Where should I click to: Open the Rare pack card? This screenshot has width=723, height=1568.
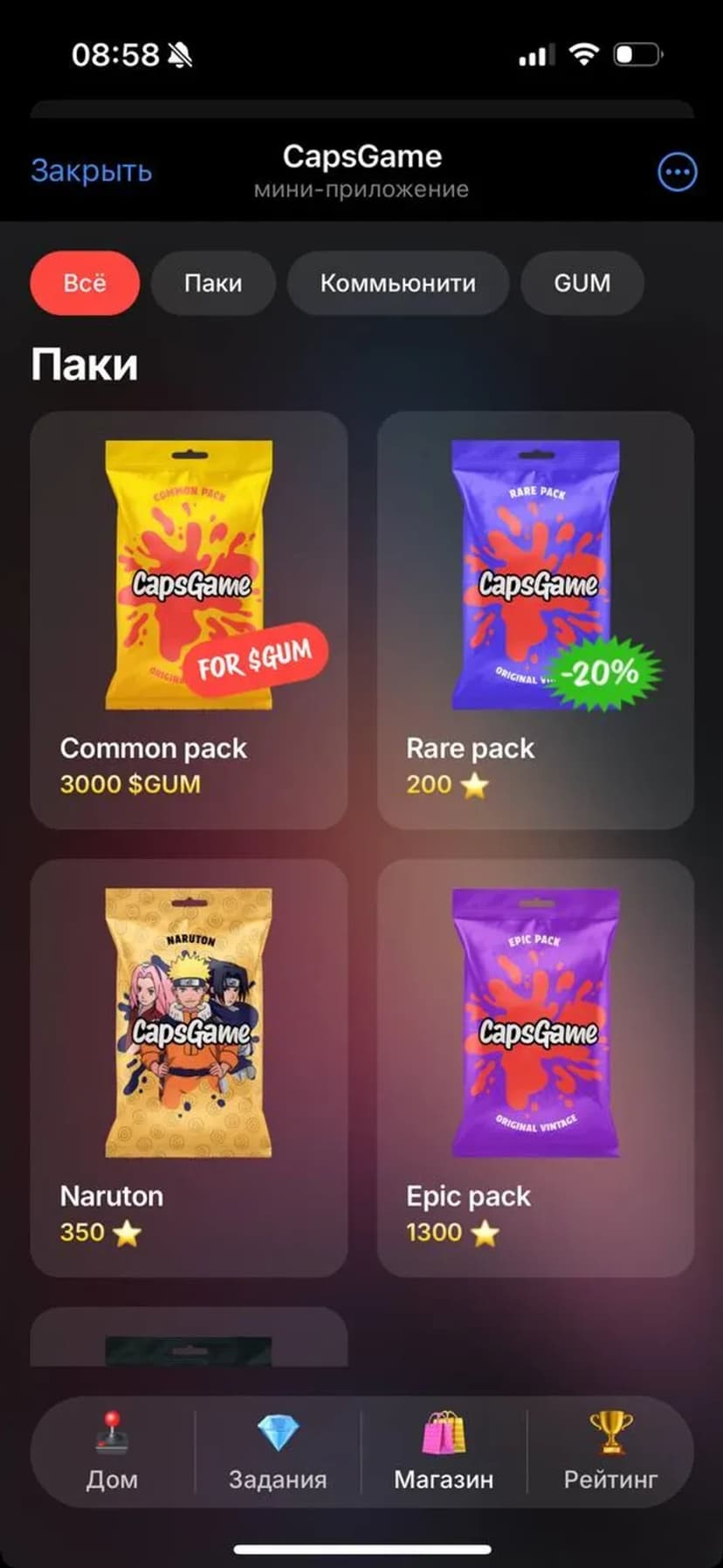click(535, 620)
